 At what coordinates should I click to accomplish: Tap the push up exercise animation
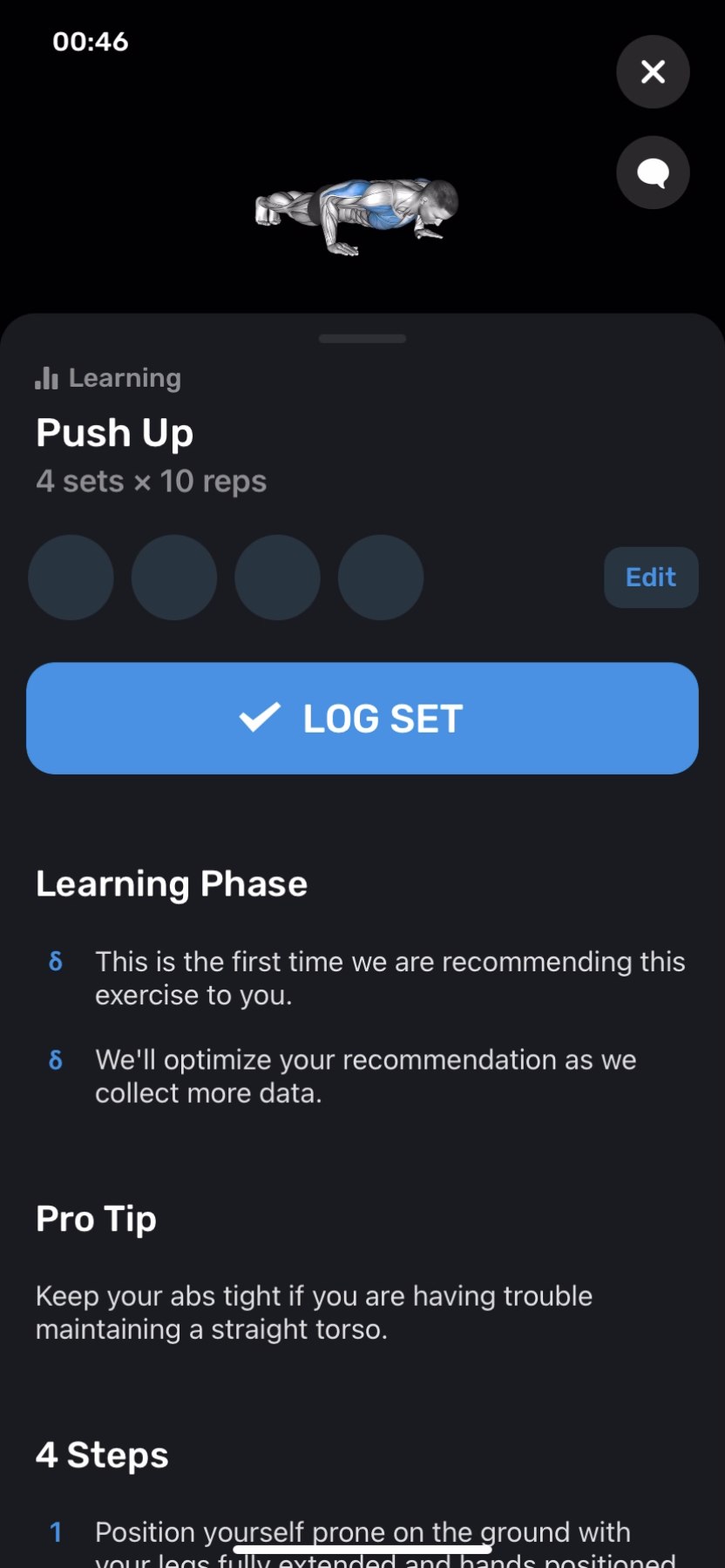359,215
